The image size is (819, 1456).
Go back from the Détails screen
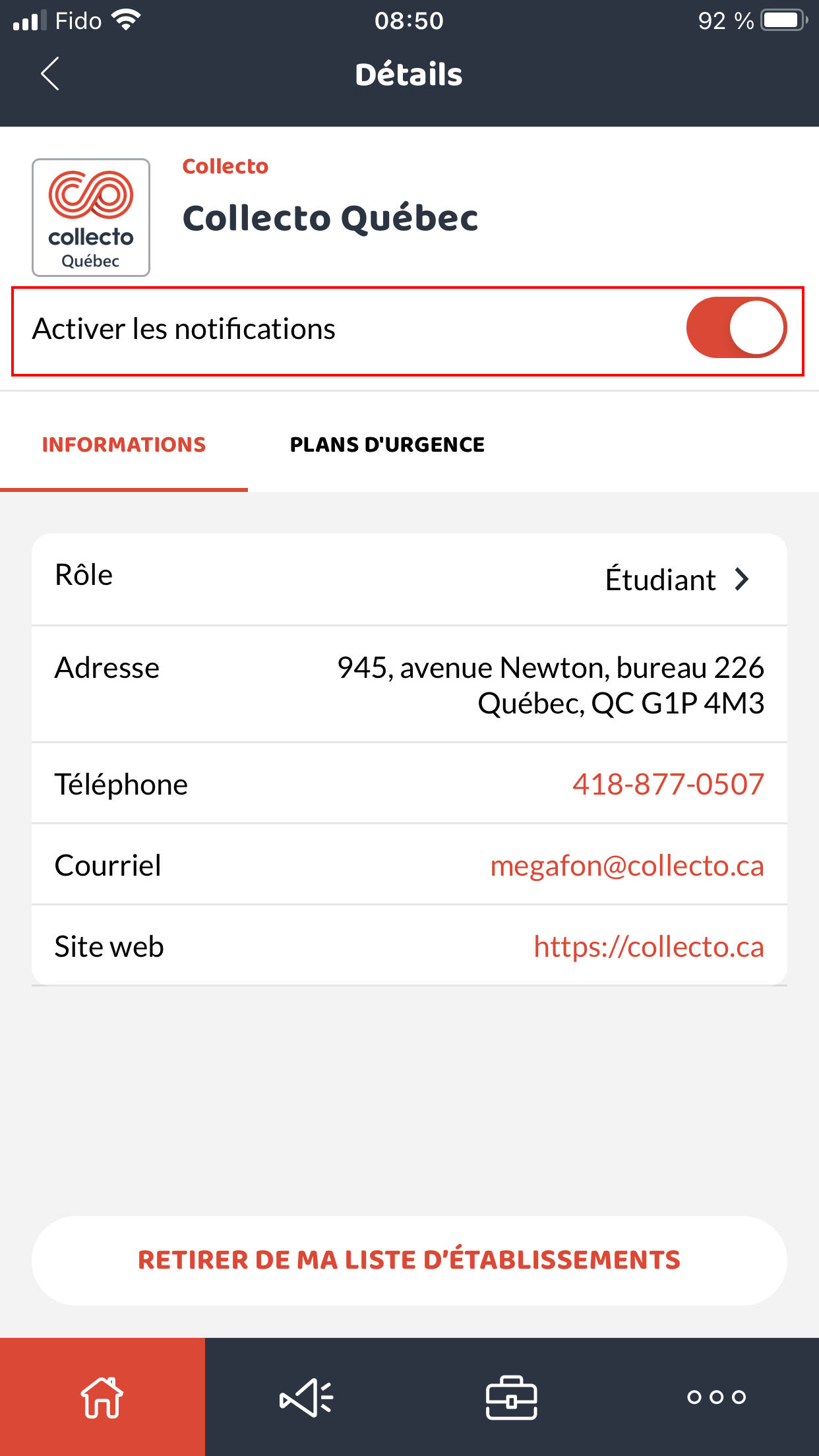(x=50, y=74)
